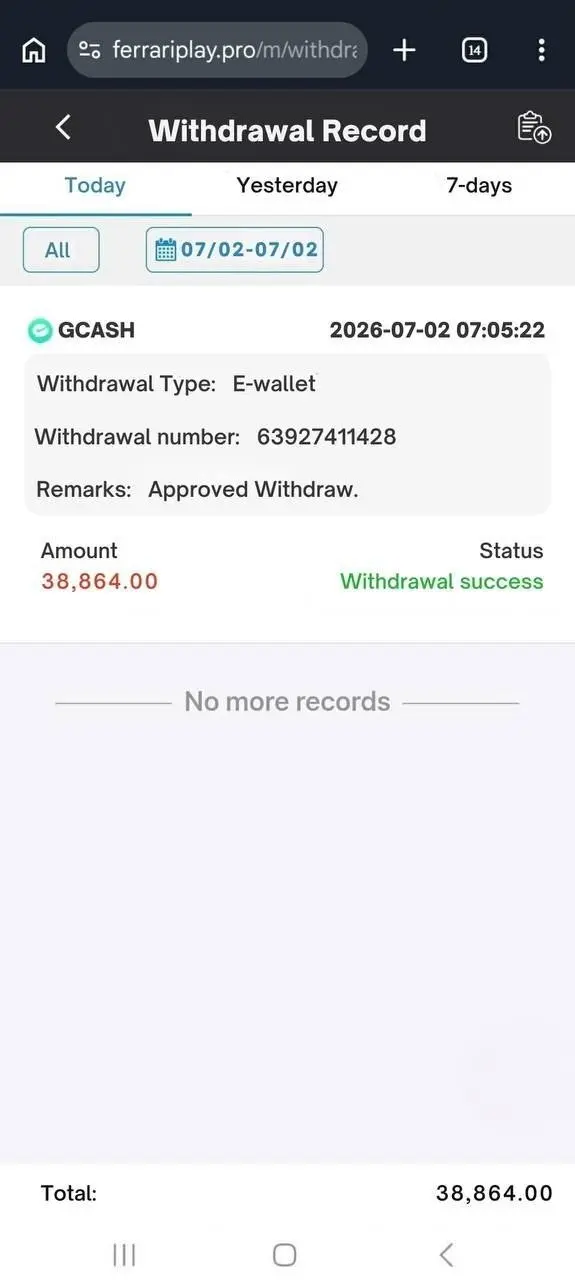Switch to the 7-days tab
The width and height of the screenshot is (575, 1280).
point(479,185)
